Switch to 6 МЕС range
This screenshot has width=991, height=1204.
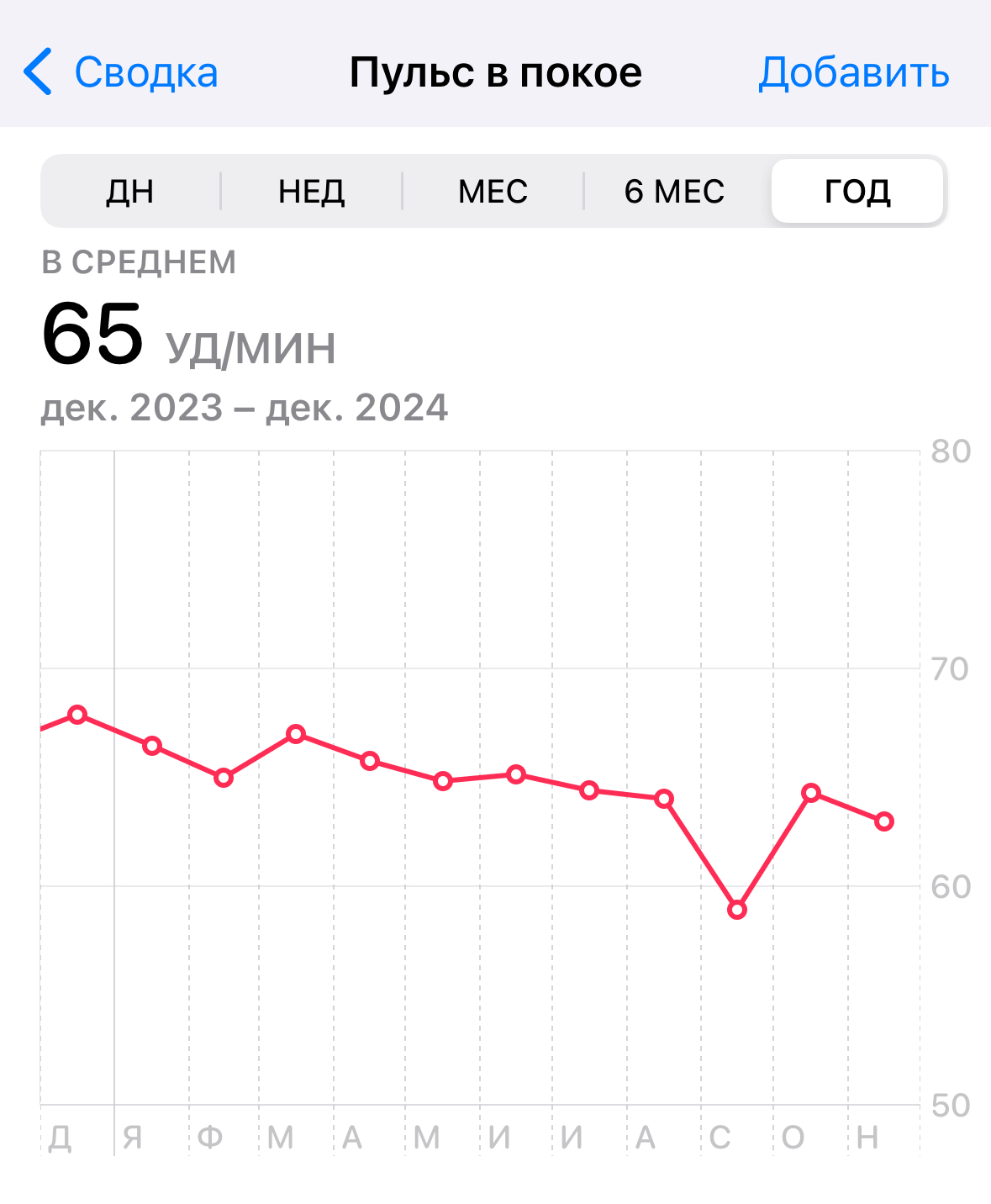(674, 192)
